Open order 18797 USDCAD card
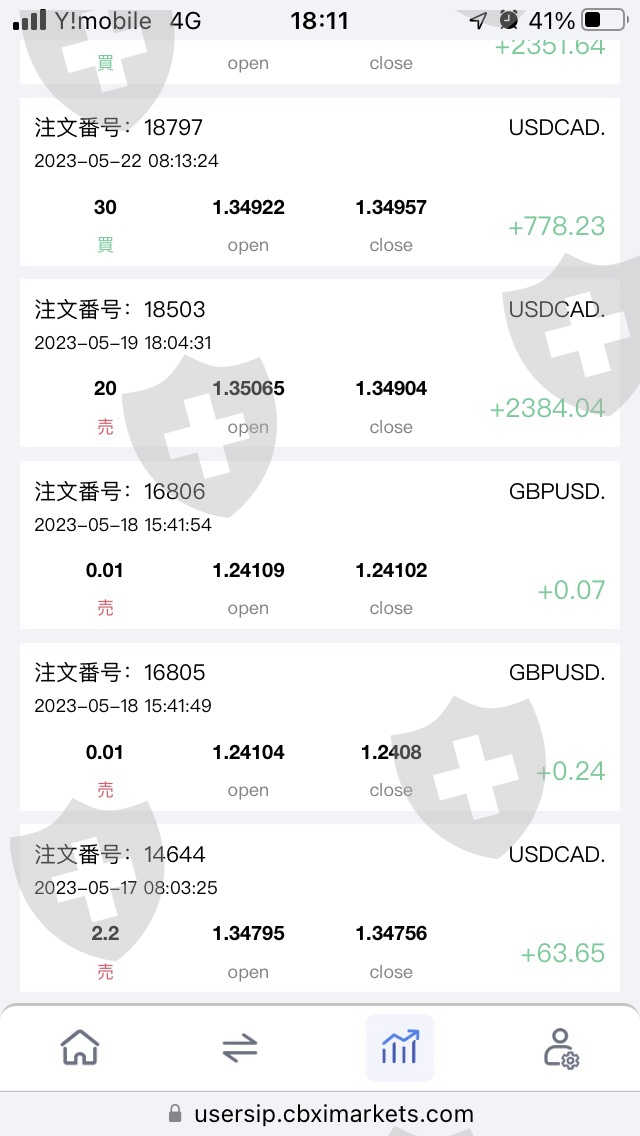640x1136 pixels. [x=320, y=182]
